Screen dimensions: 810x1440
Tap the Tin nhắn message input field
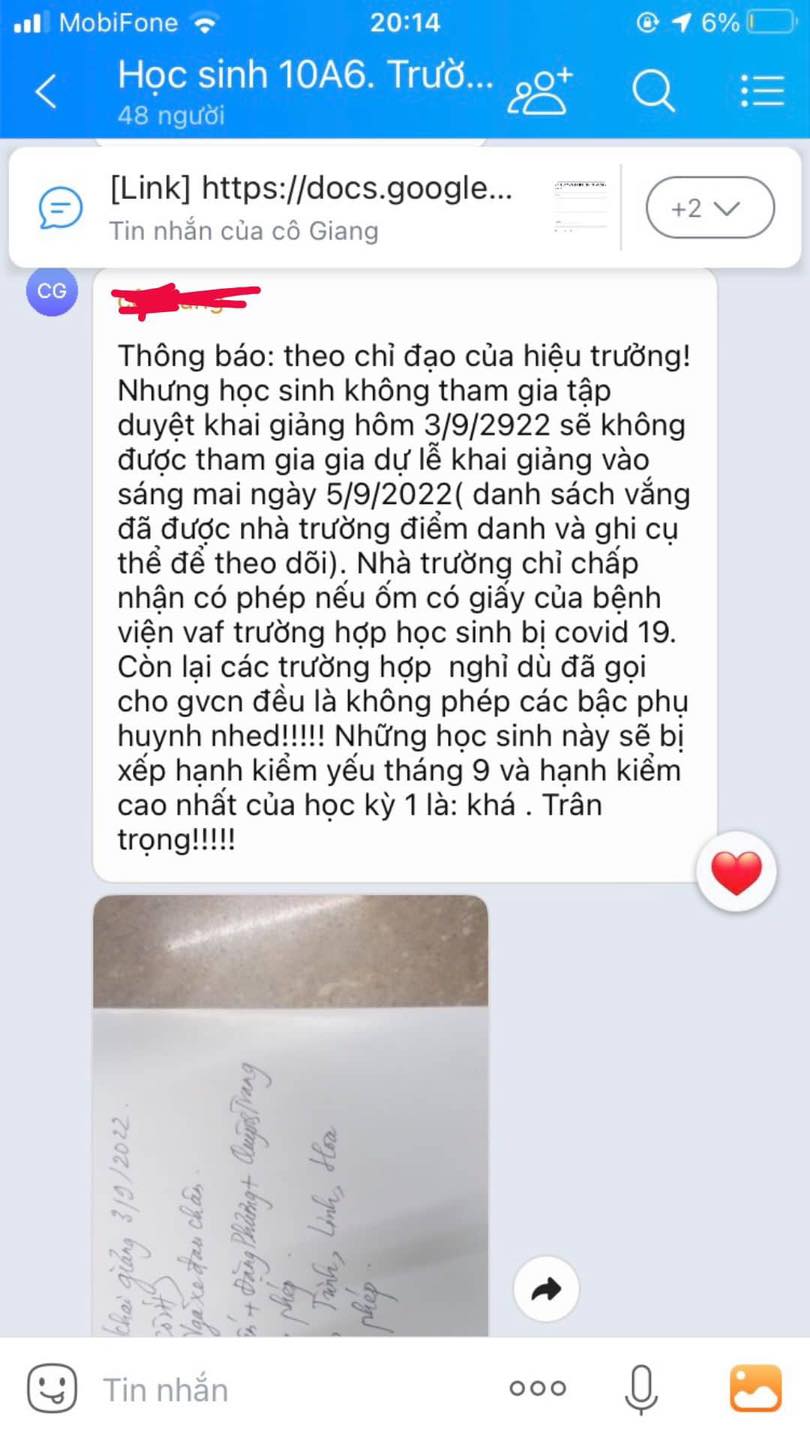pyautogui.click(x=250, y=1388)
